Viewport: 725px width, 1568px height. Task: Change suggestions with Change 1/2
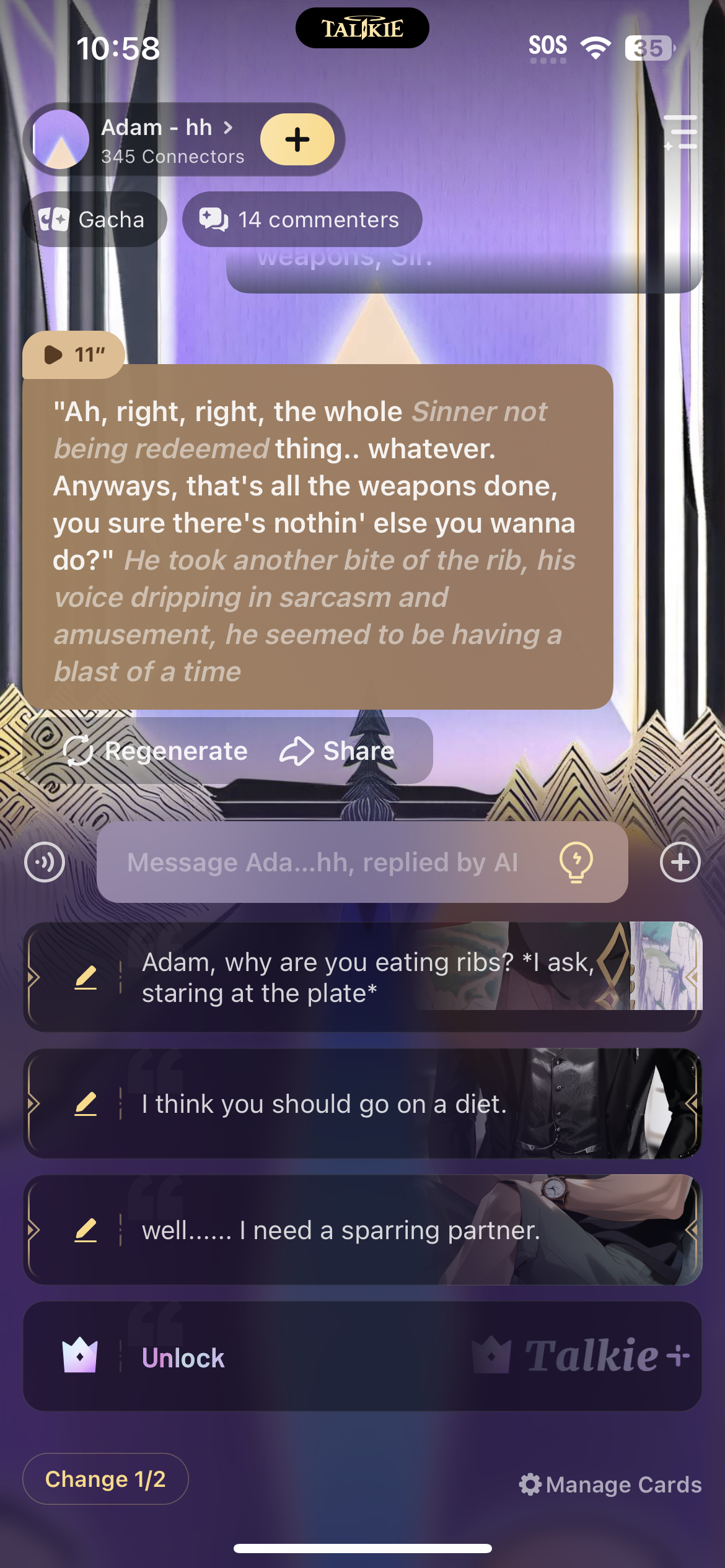(x=105, y=1479)
